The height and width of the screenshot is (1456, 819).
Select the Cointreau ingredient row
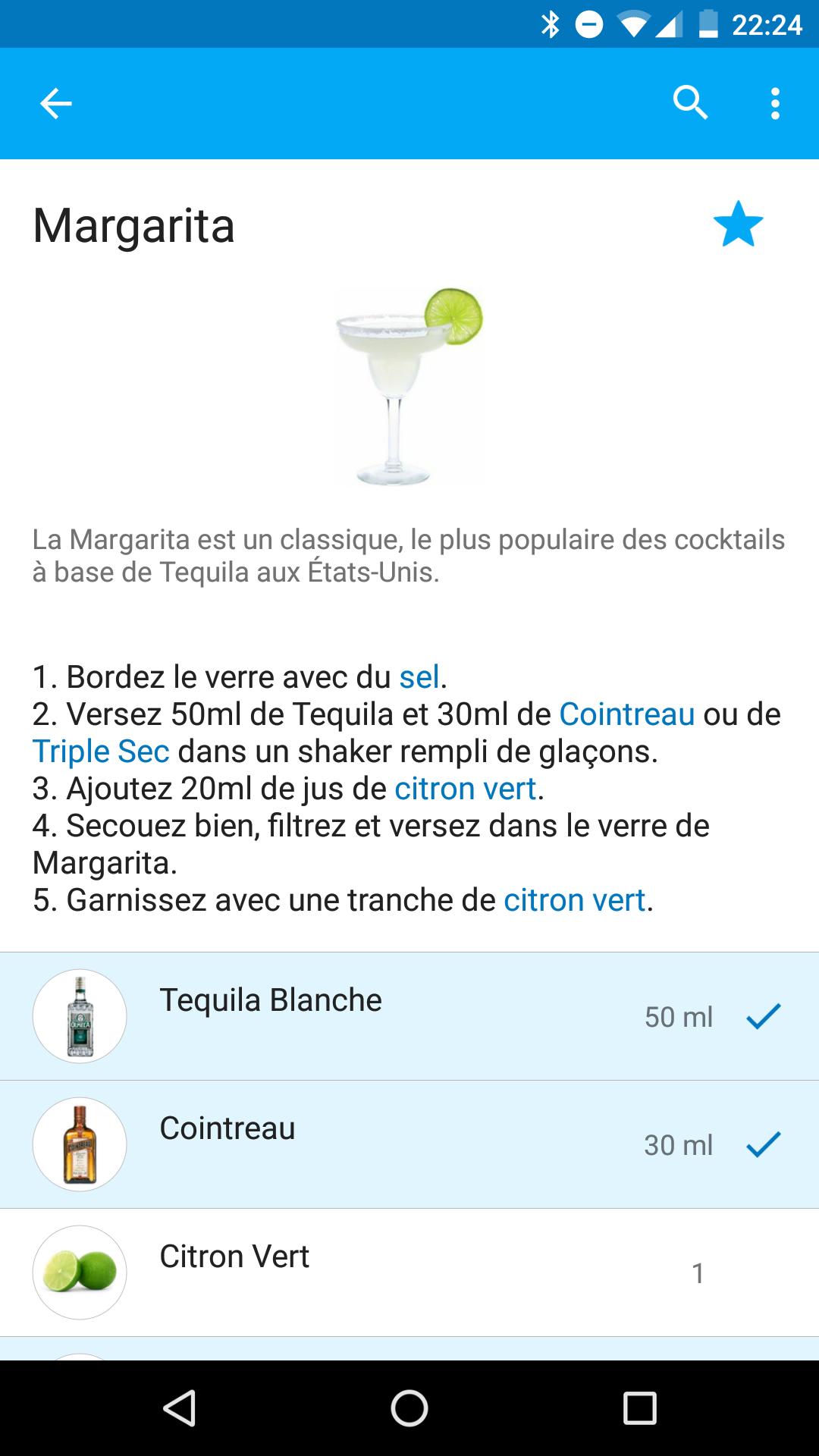(x=409, y=1144)
